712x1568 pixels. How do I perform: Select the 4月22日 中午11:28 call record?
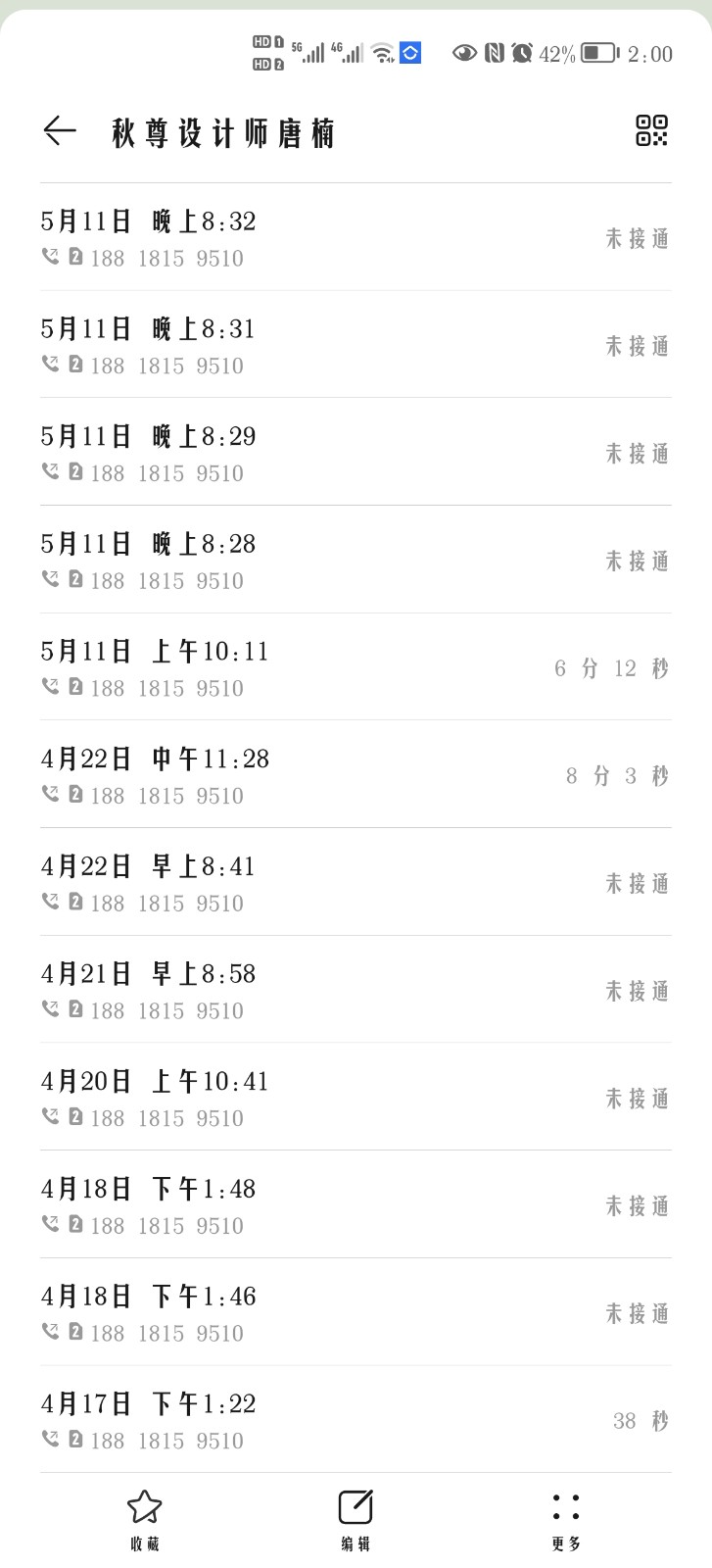(356, 775)
